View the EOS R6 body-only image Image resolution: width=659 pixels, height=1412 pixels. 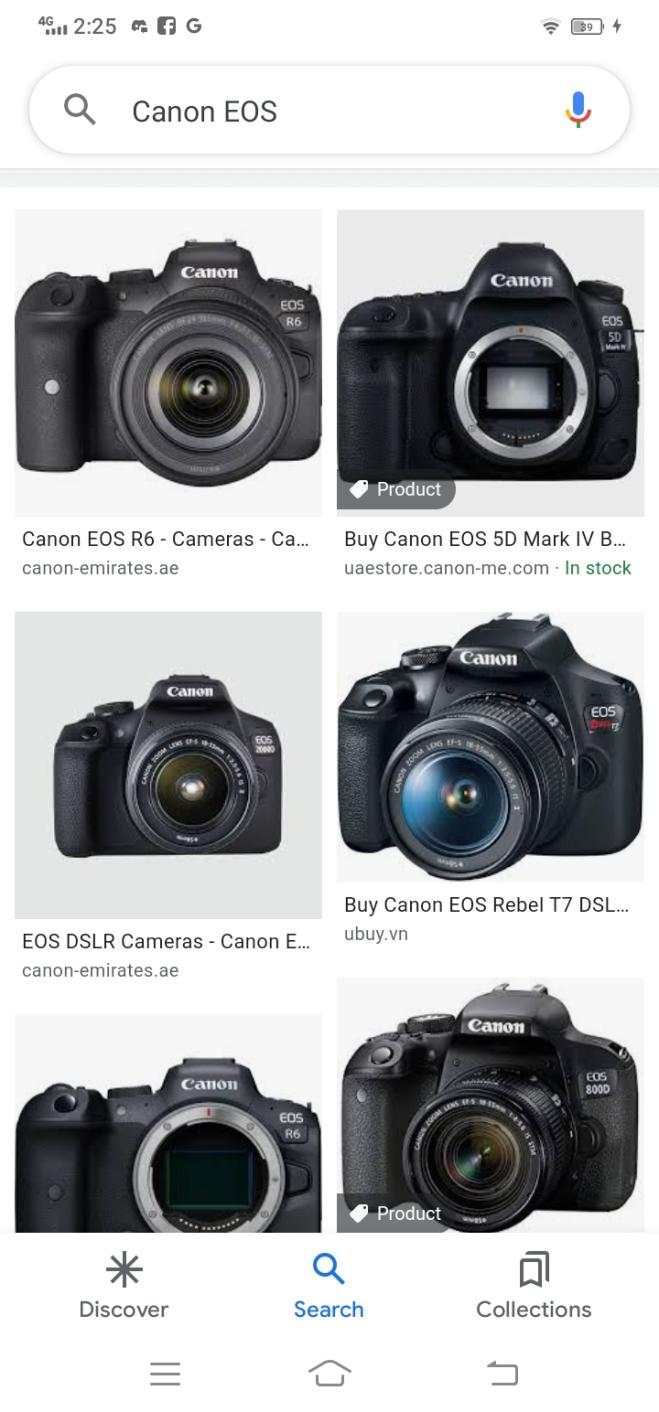click(168, 1123)
